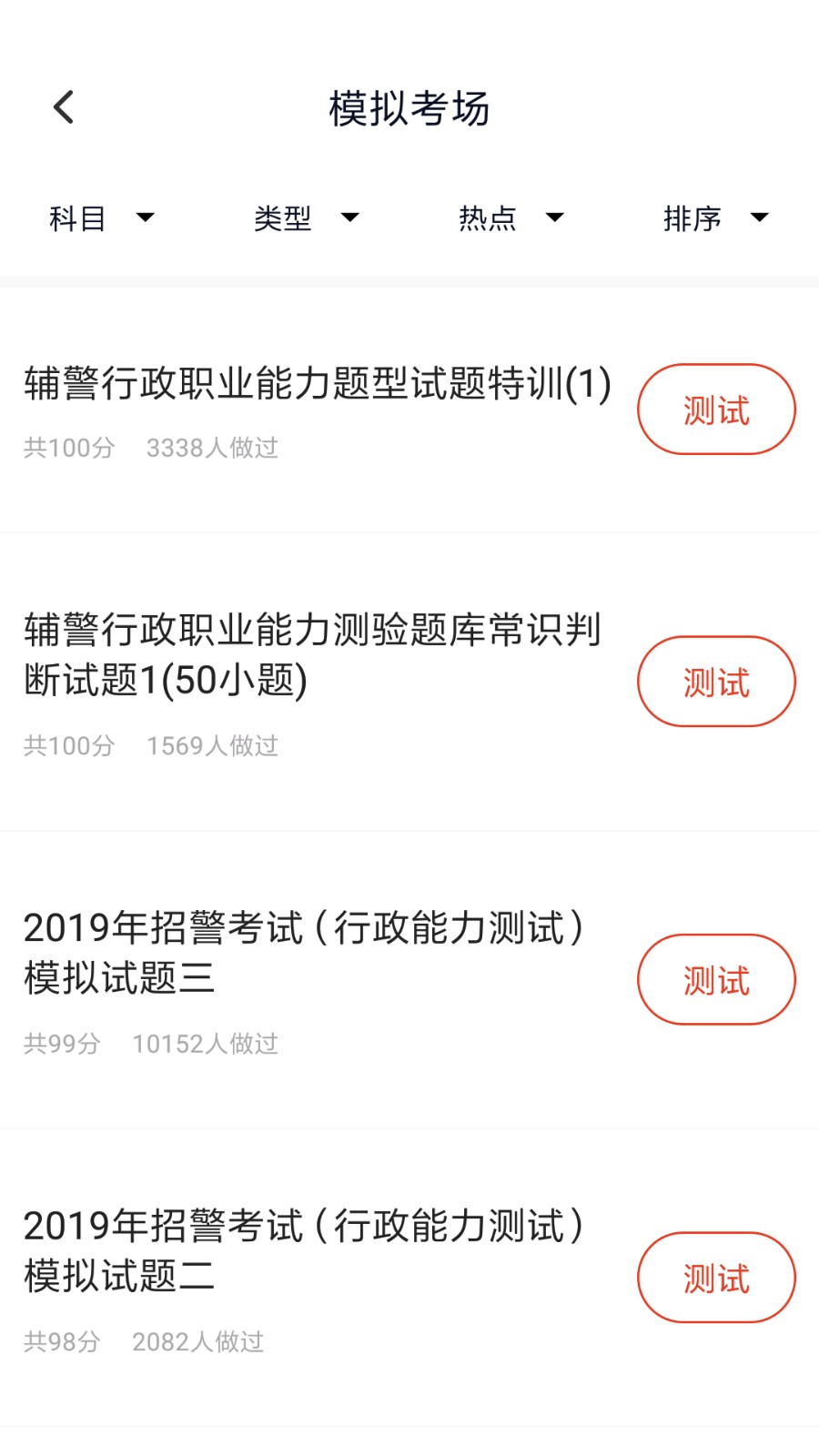The image size is (819, 1456).
Task: Open 2019年招警考试（行政能力测试）模拟试题三
Action: 305,954
